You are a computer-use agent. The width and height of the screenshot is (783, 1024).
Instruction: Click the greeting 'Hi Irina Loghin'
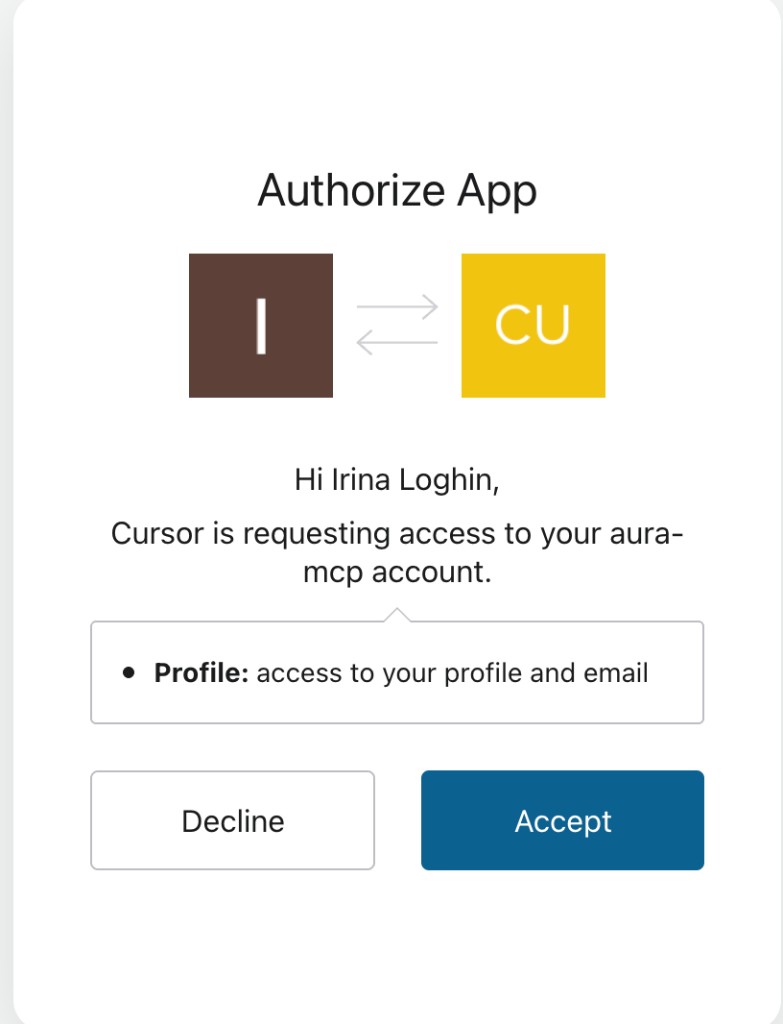[397, 479]
